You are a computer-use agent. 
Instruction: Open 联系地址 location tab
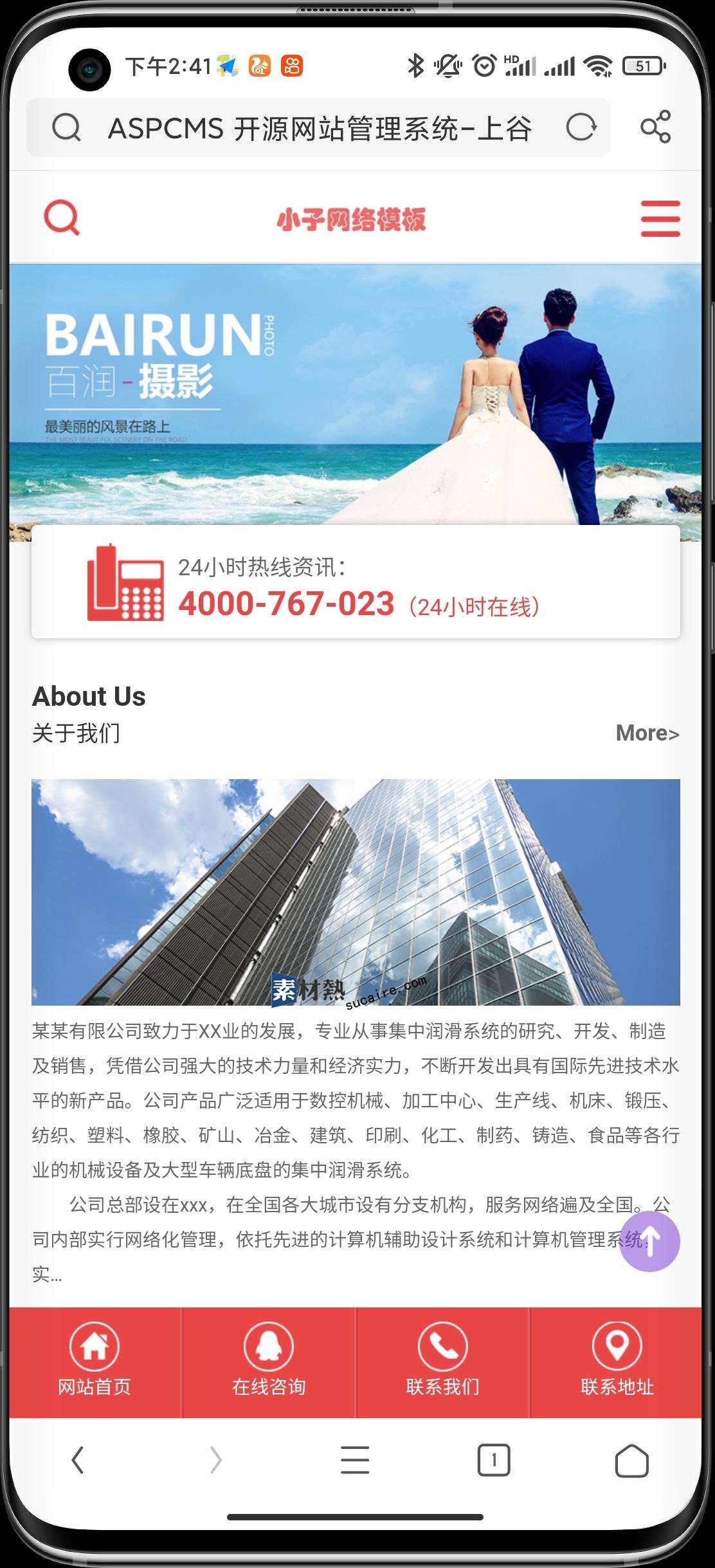pos(617,1362)
